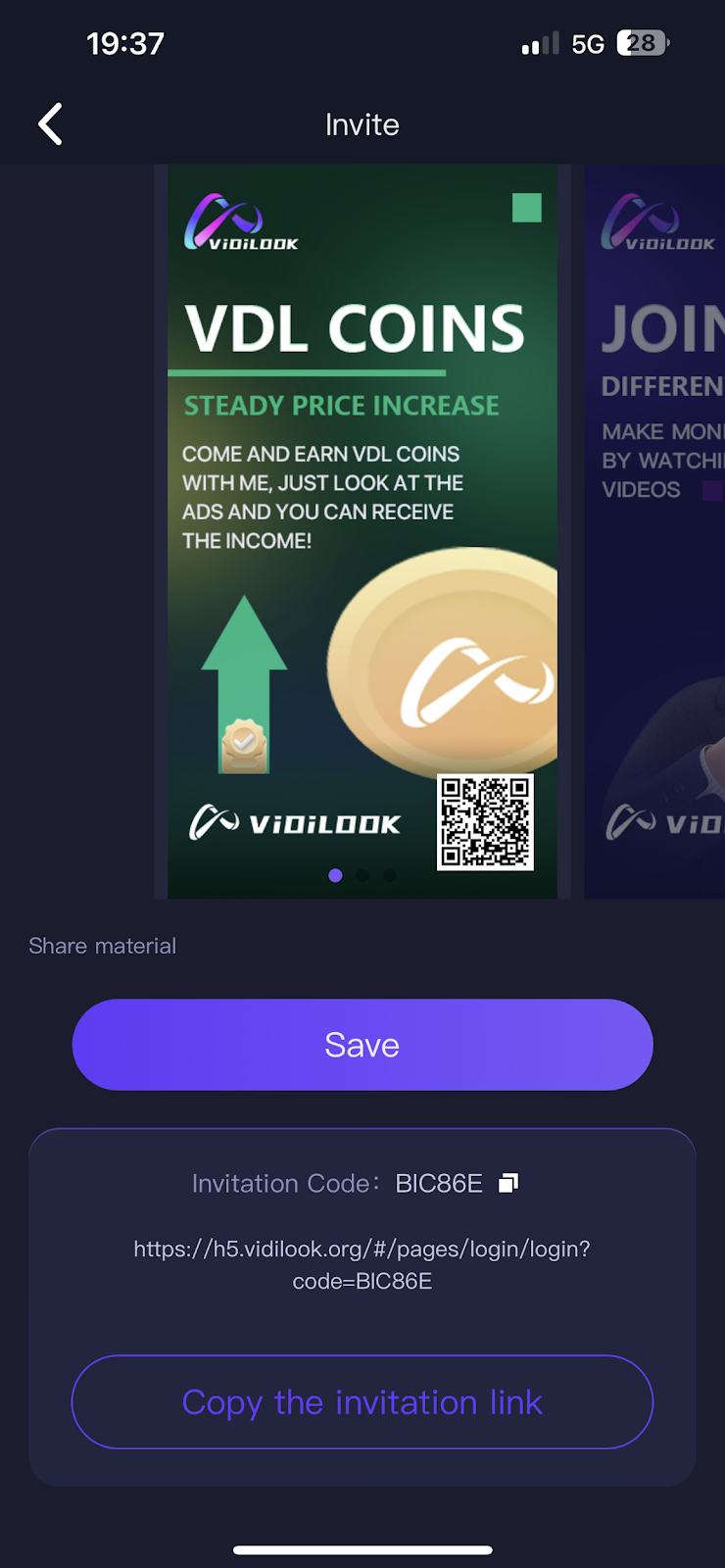Image resolution: width=725 pixels, height=1568 pixels.
Task: Copy the invitation link
Action: pos(362,1402)
